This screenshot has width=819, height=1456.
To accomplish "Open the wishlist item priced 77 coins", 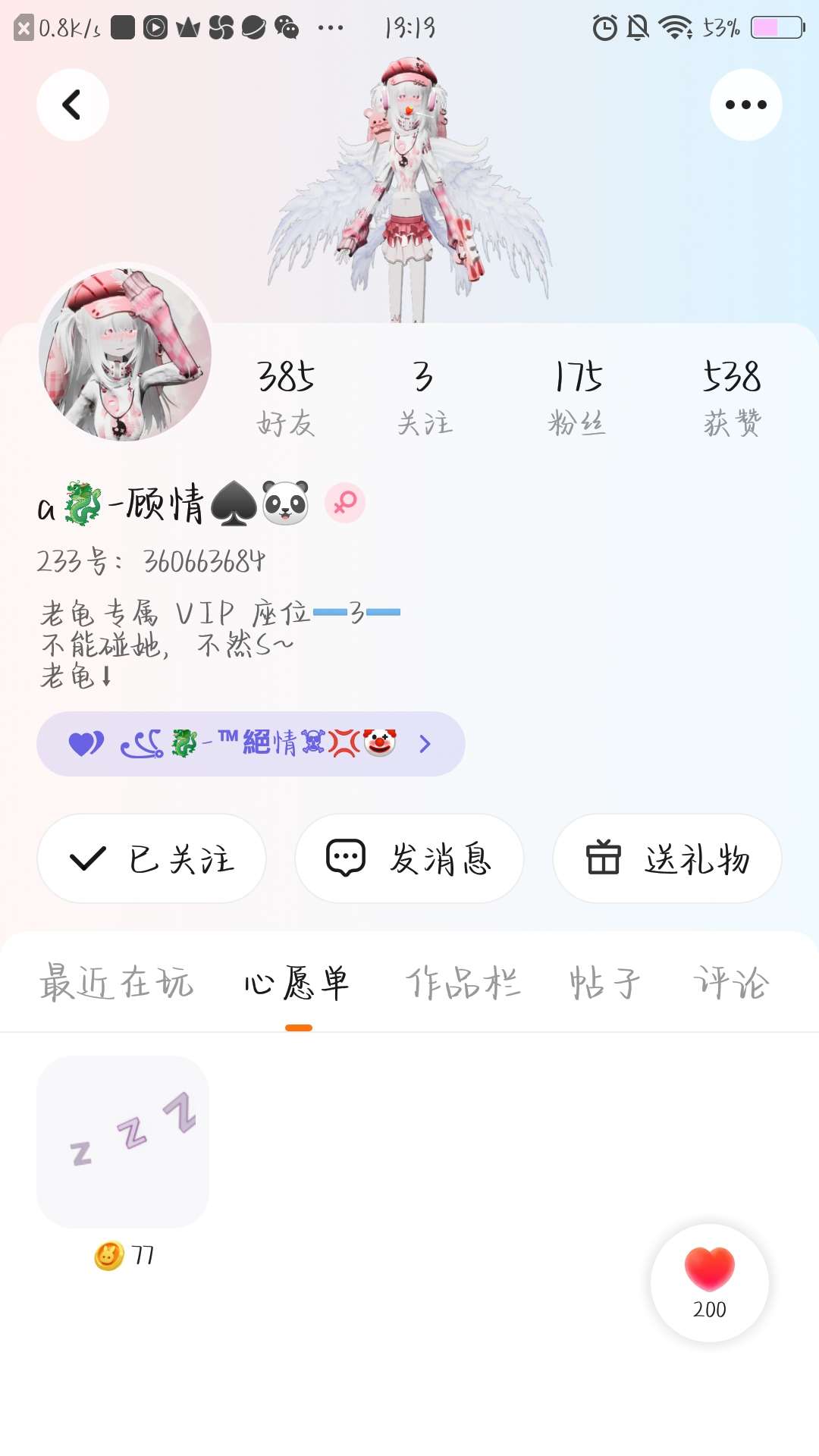I will pos(123,1142).
